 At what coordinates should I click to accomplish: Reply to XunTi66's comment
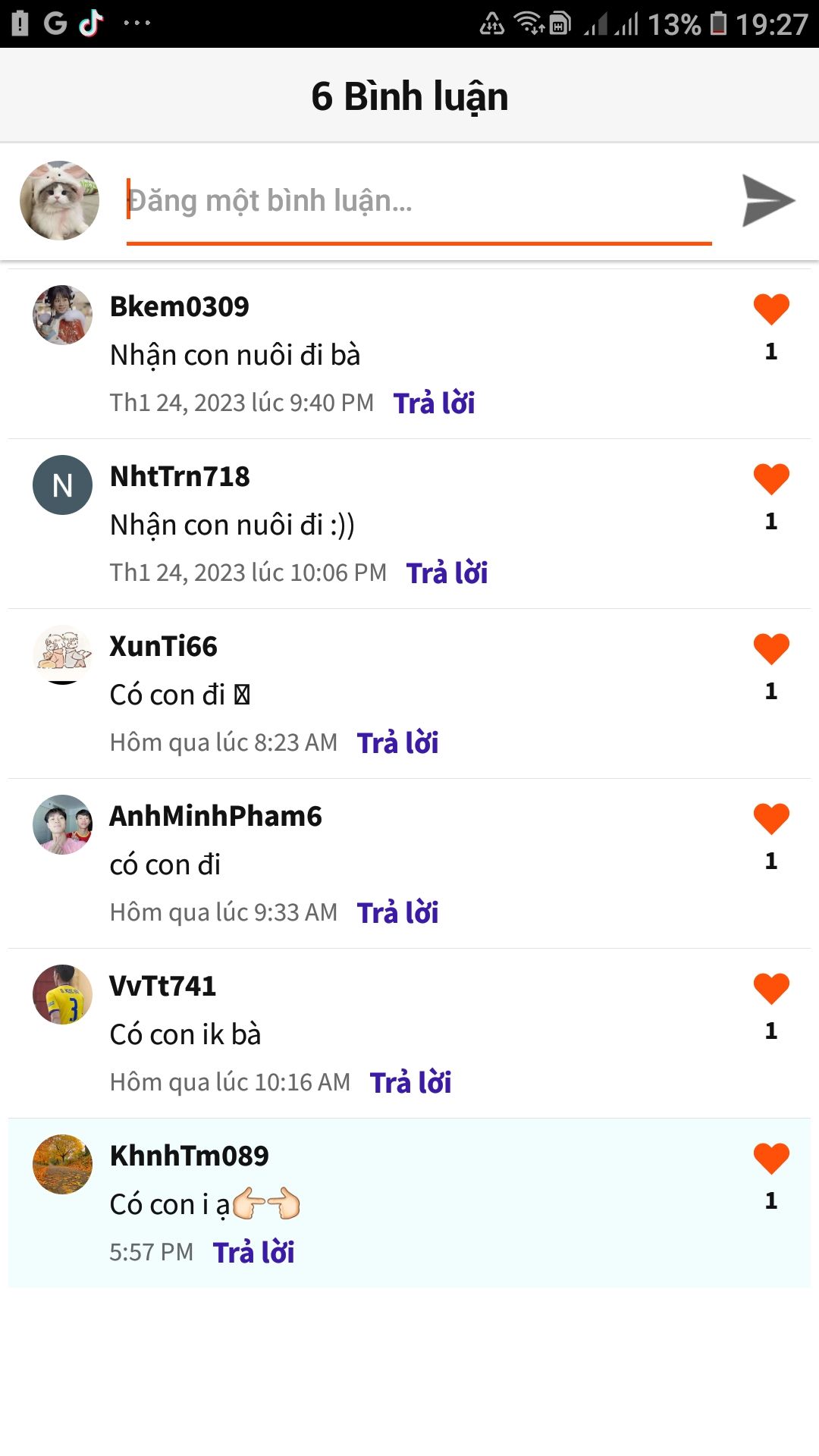click(397, 742)
